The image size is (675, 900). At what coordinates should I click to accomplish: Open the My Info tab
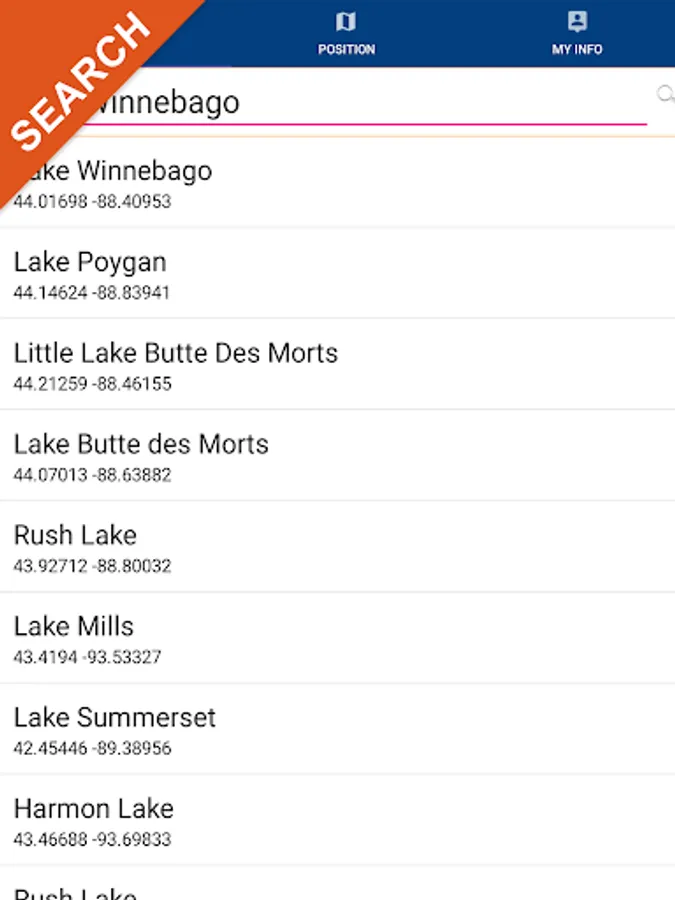577,33
